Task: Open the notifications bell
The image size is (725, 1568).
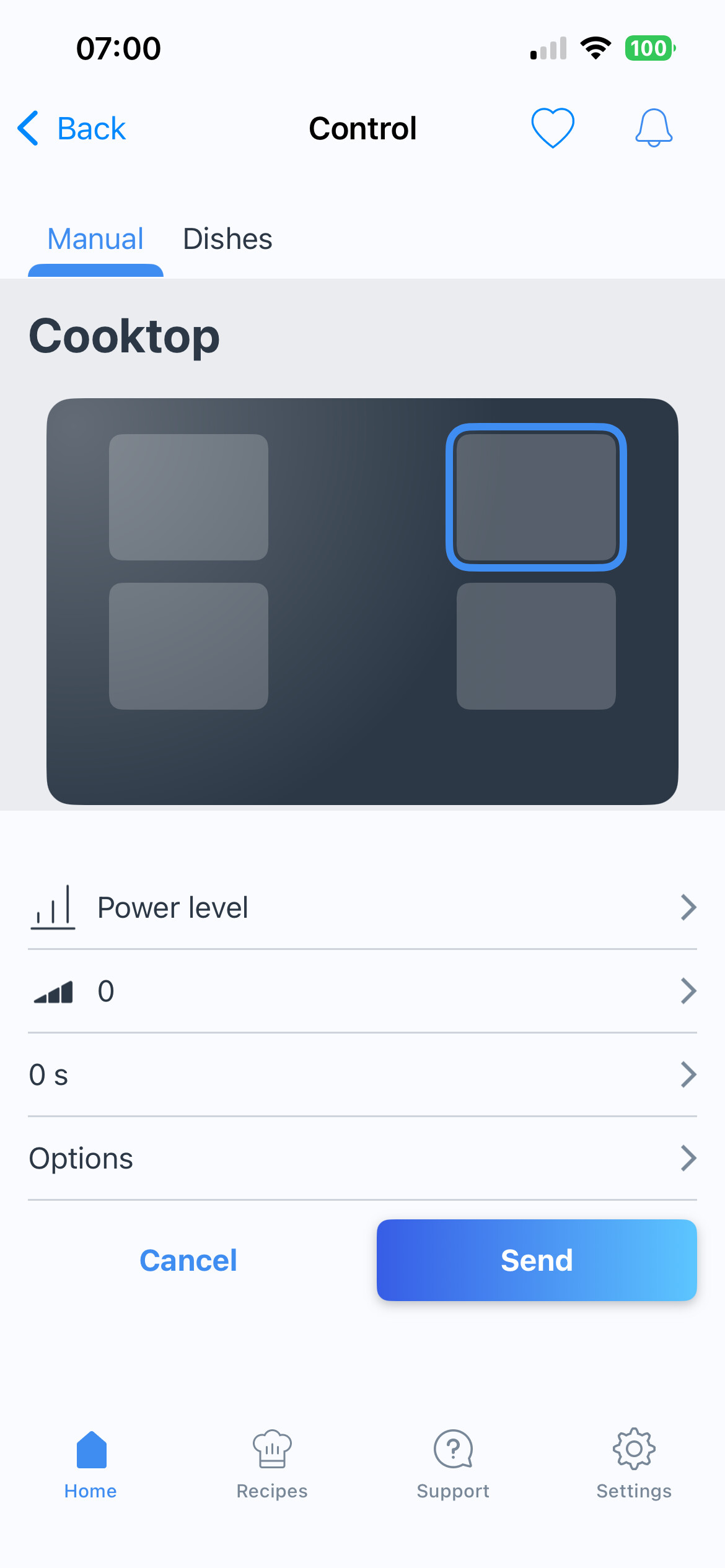Action: pyautogui.click(x=654, y=128)
